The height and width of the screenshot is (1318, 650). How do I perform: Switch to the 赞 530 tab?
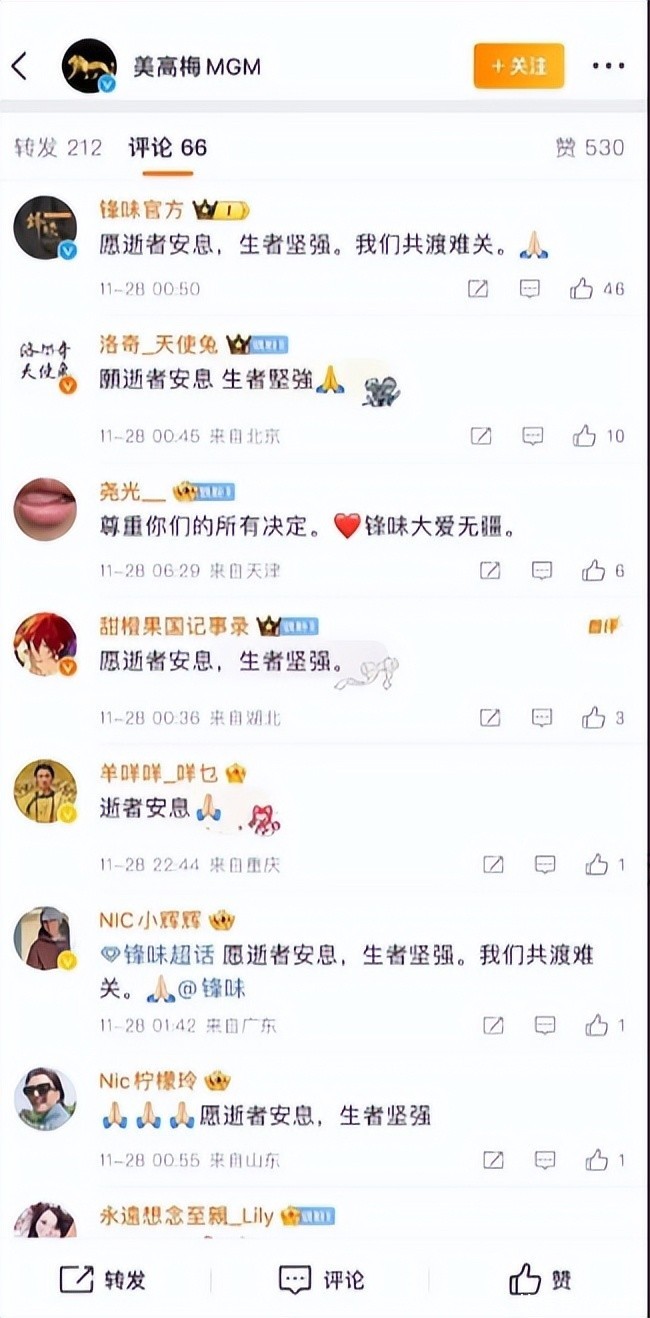click(x=590, y=148)
